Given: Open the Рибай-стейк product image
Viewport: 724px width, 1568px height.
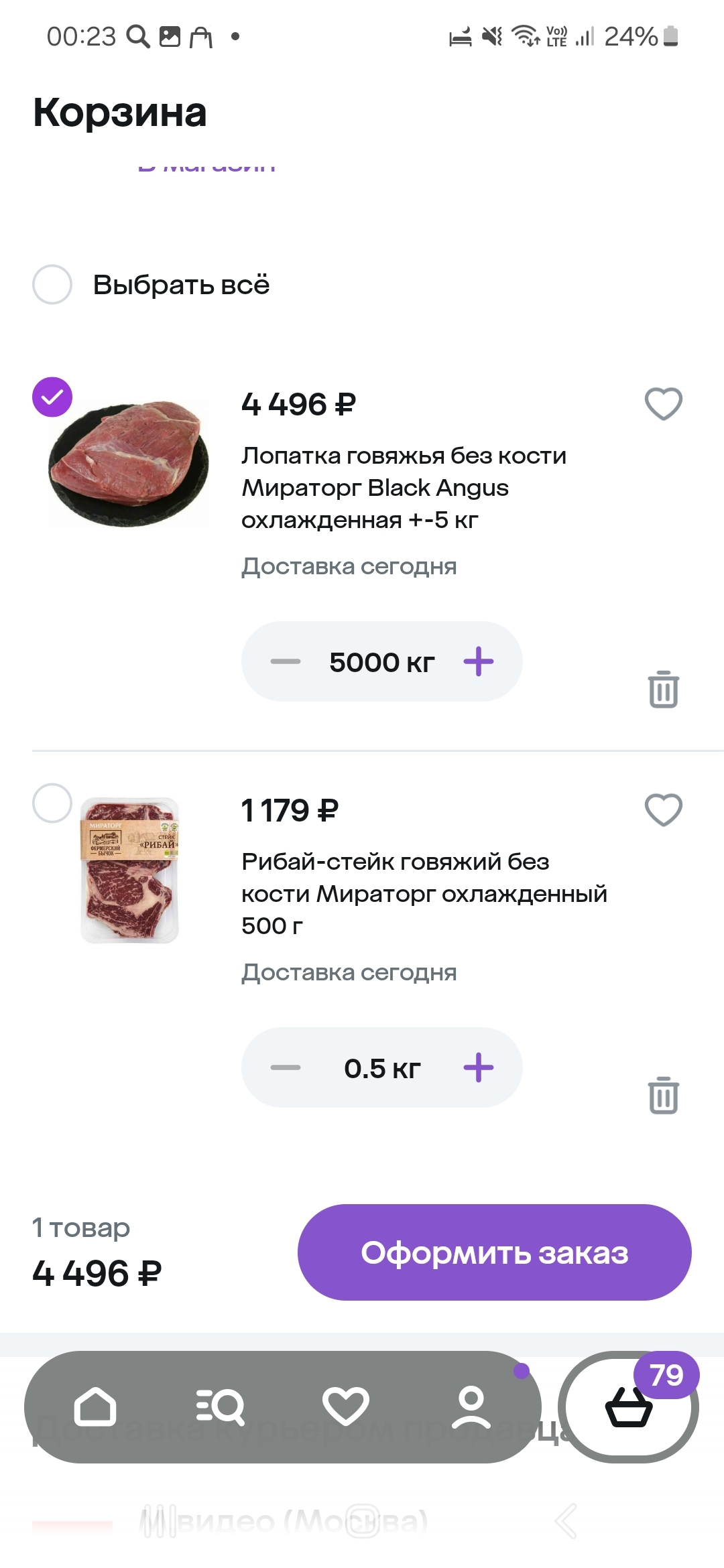Looking at the screenshot, I should 130,870.
